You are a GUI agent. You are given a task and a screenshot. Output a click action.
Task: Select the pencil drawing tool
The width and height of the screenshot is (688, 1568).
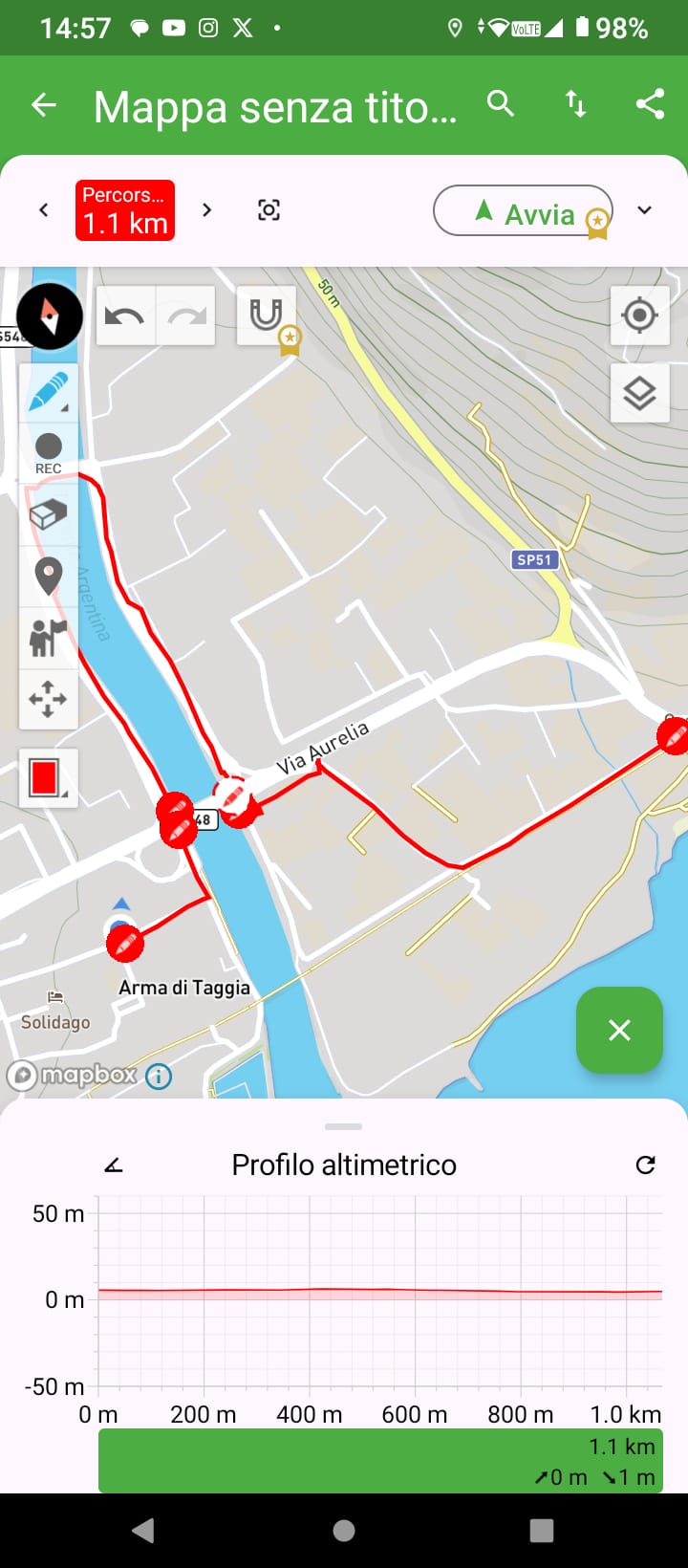point(48,392)
